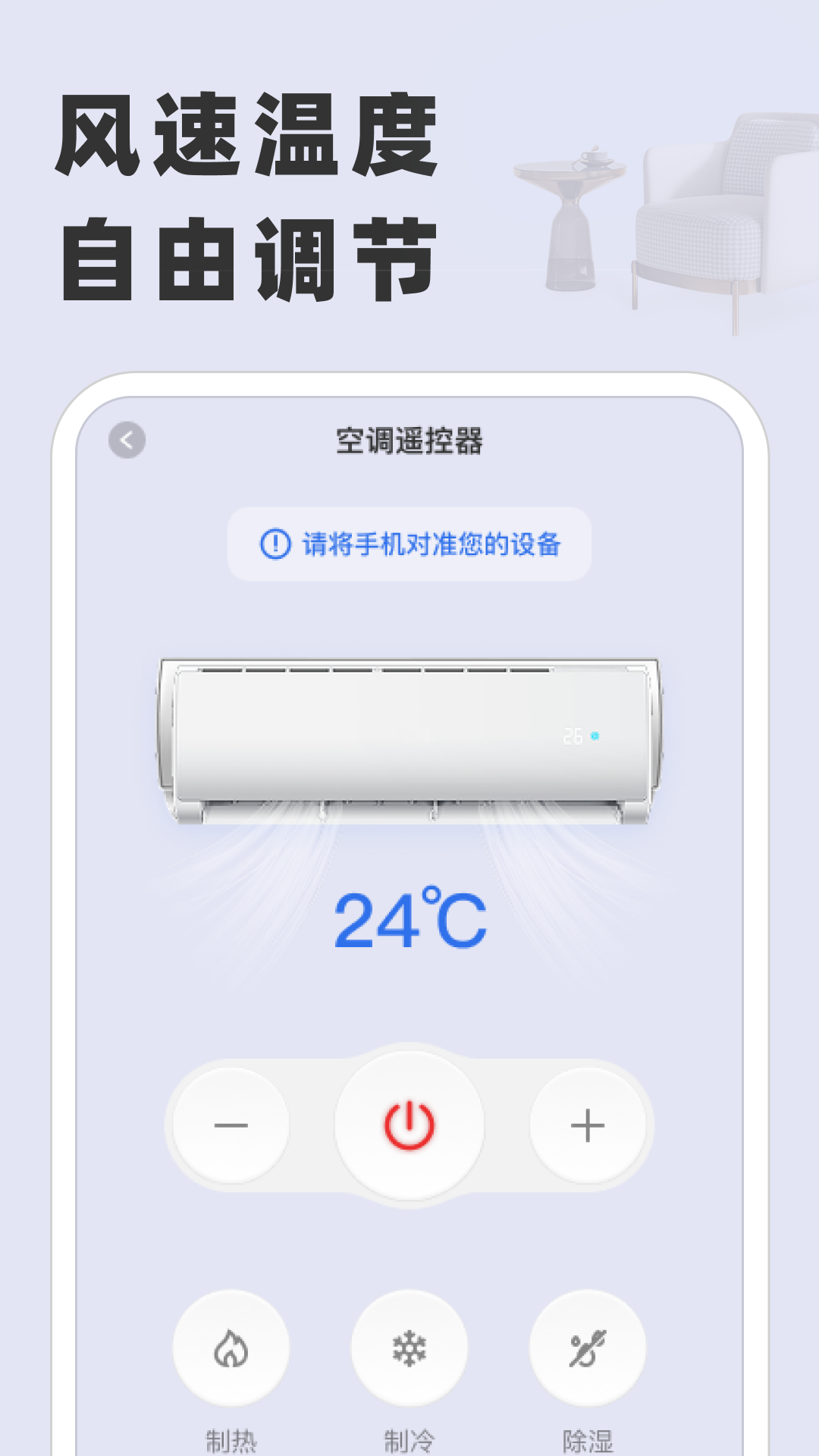Select the 除湿 dehumidify mode icon
This screenshot has width=819, height=1456.
click(585, 1348)
